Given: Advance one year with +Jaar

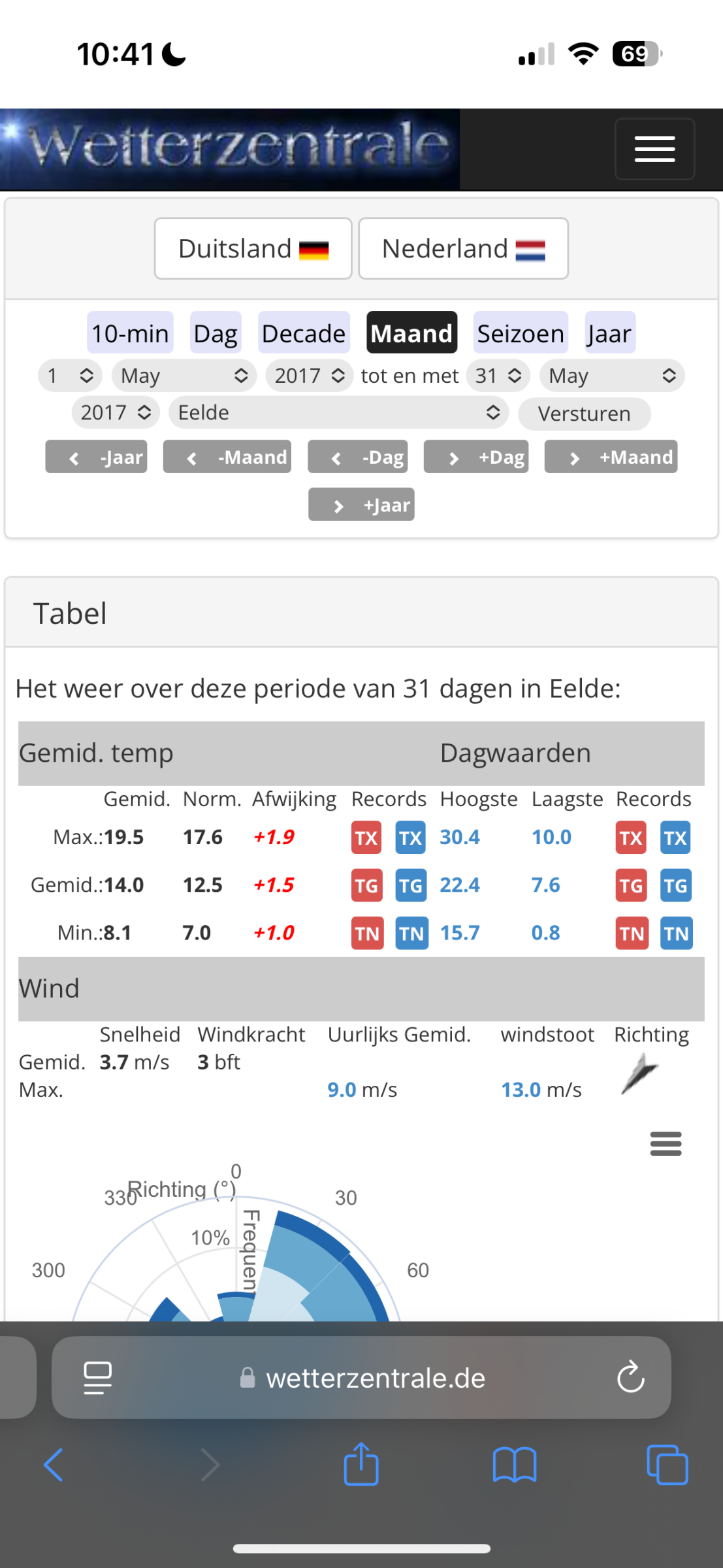Looking at the screenshot, I should coord(361,505).
